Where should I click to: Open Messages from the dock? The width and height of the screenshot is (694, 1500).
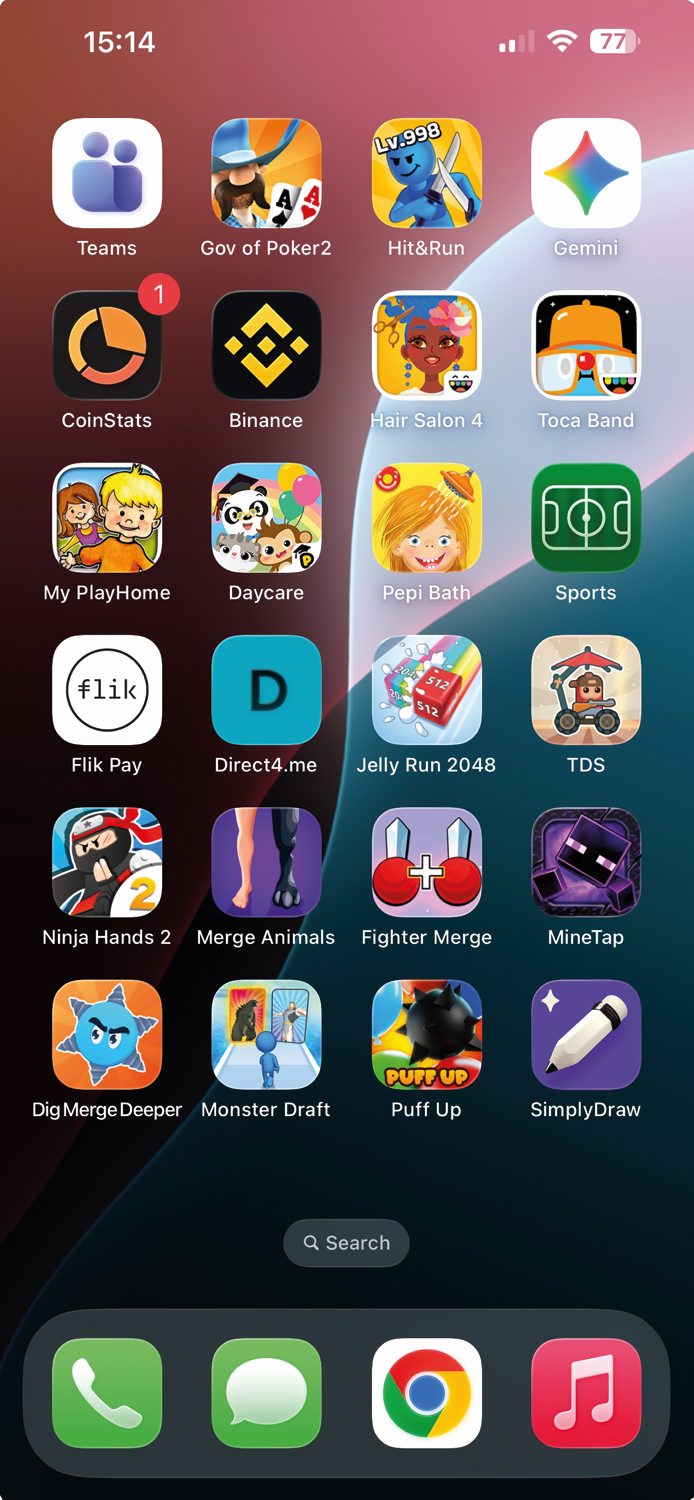tap(266, 1393)
